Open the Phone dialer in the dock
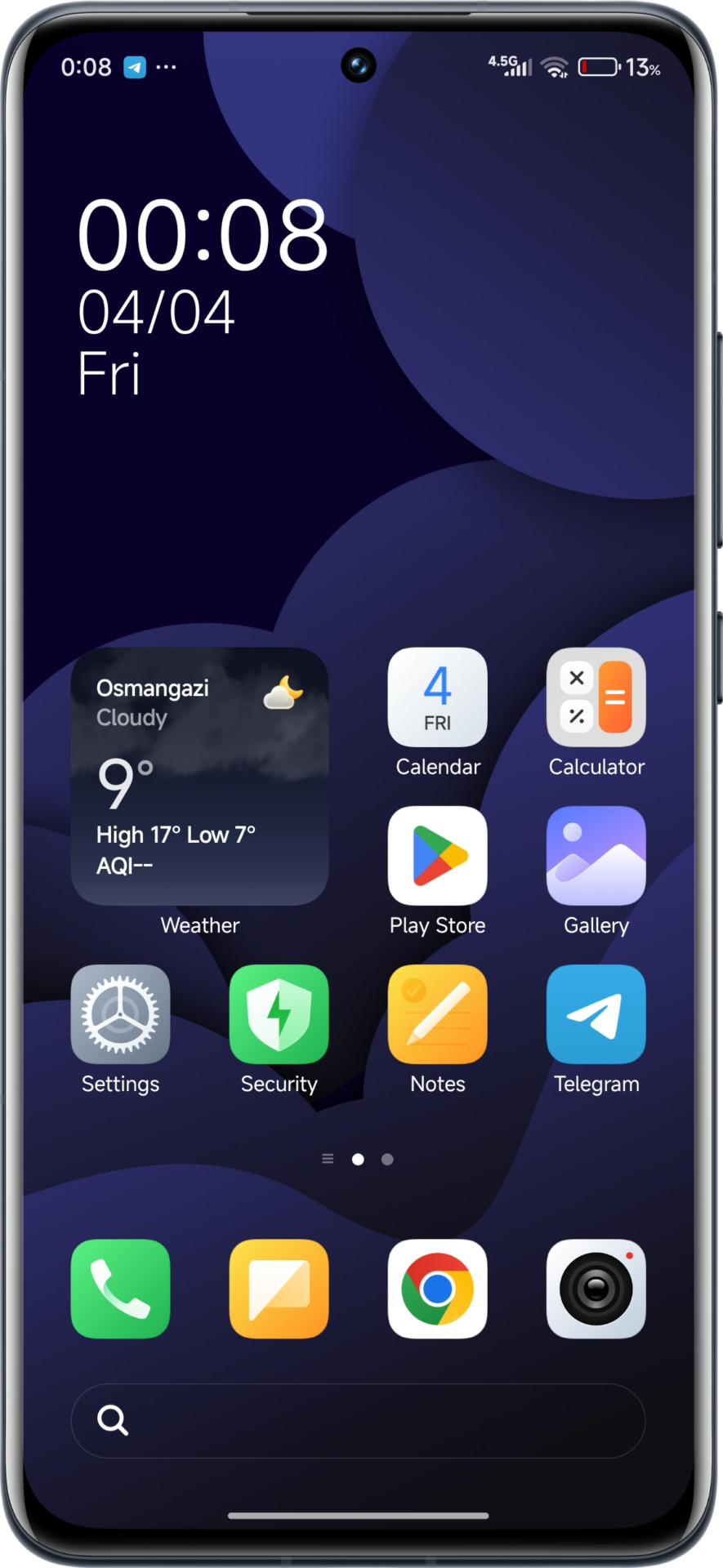Image resolution: width=723 pixels, height=1568 pixels. click(120, 1289)
